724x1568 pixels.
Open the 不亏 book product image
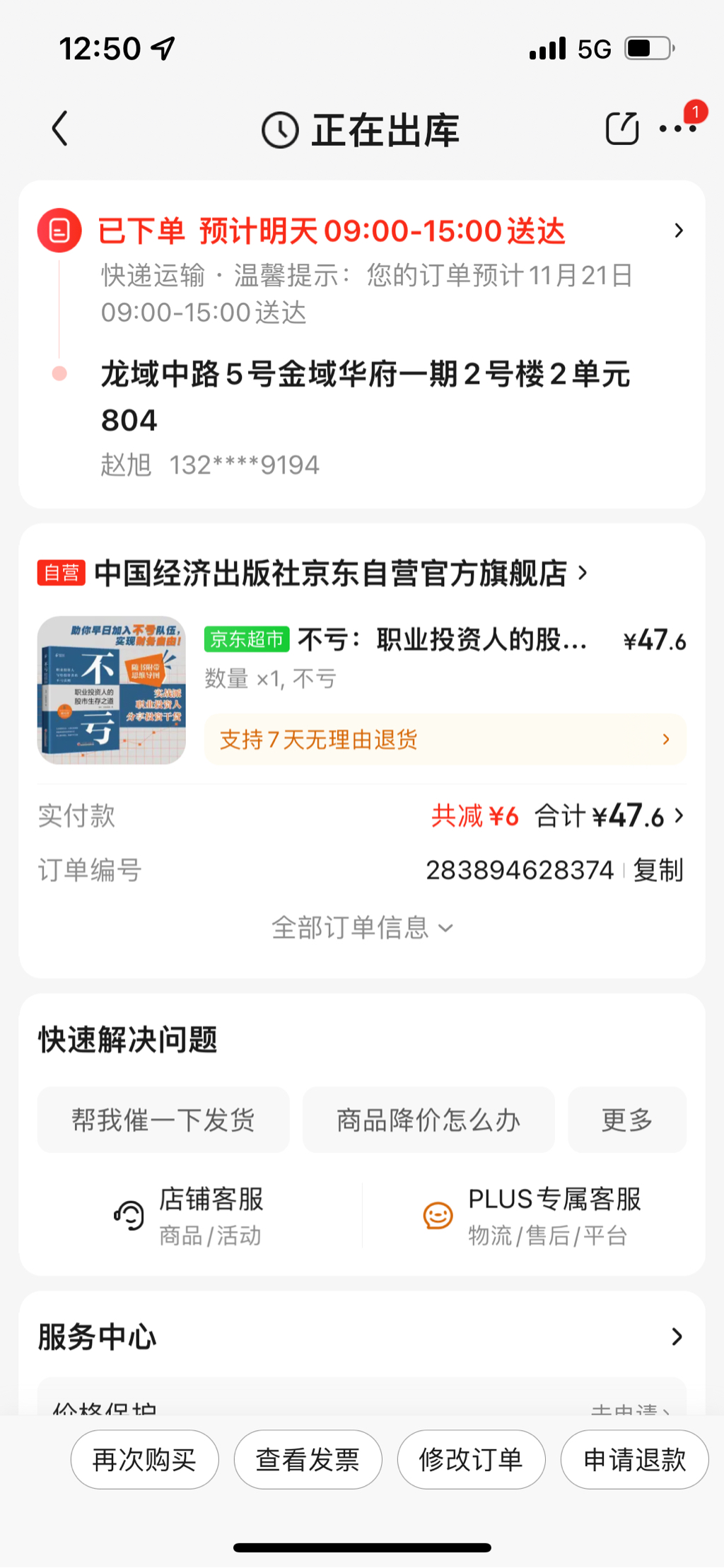coord(112,690)
